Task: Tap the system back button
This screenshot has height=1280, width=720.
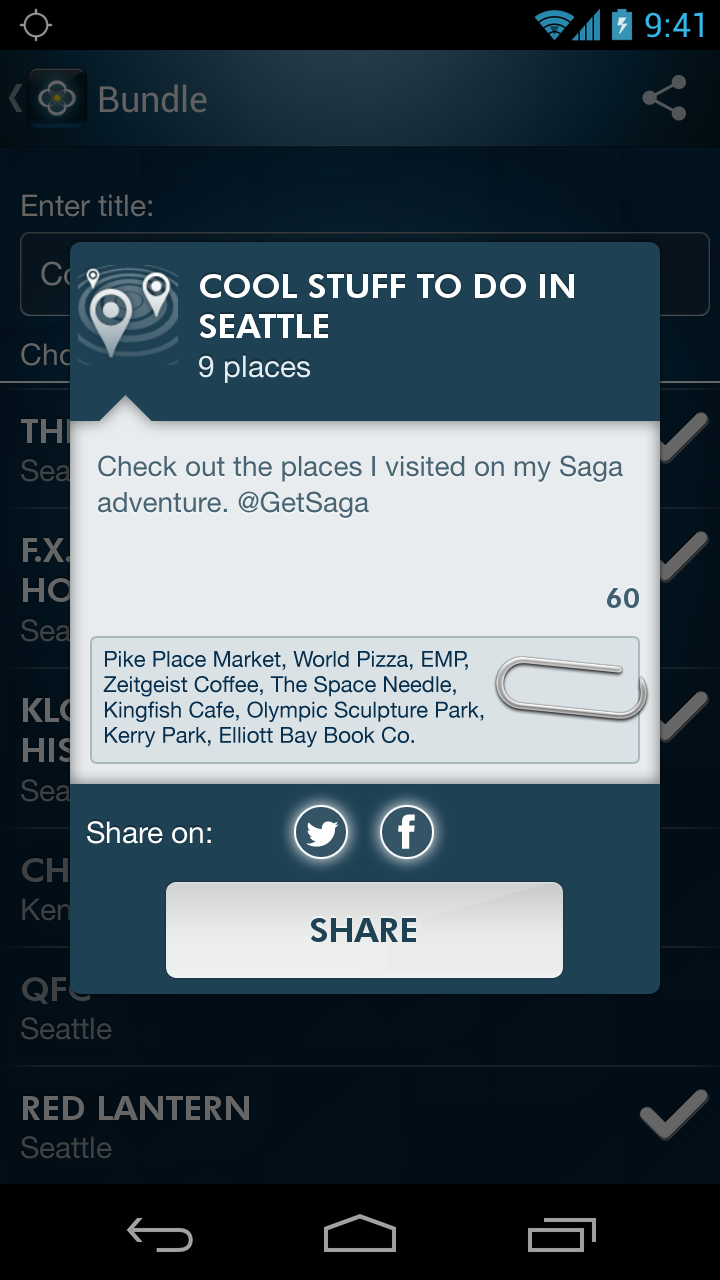Action: (160, 1234)
